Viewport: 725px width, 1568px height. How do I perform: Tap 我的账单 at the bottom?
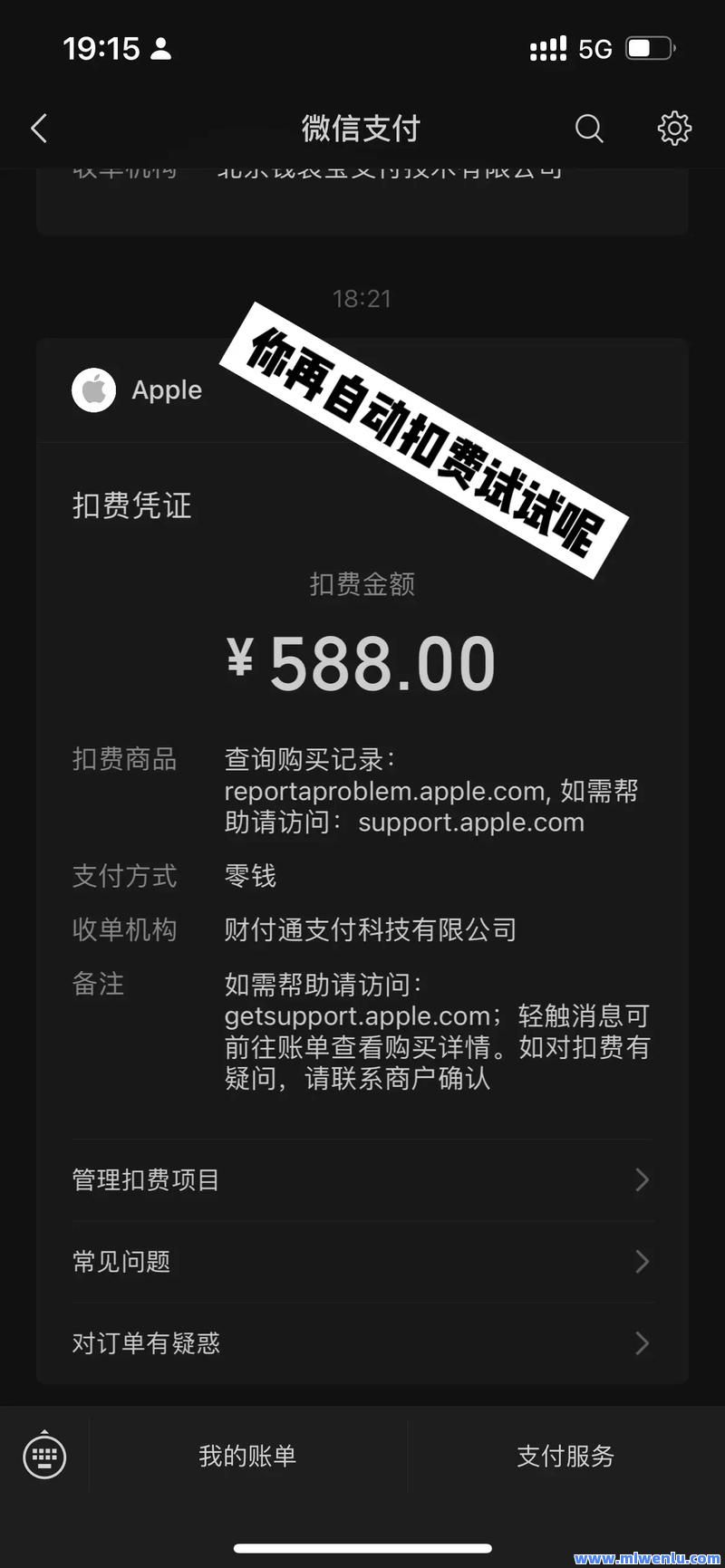pos(248,1456)
